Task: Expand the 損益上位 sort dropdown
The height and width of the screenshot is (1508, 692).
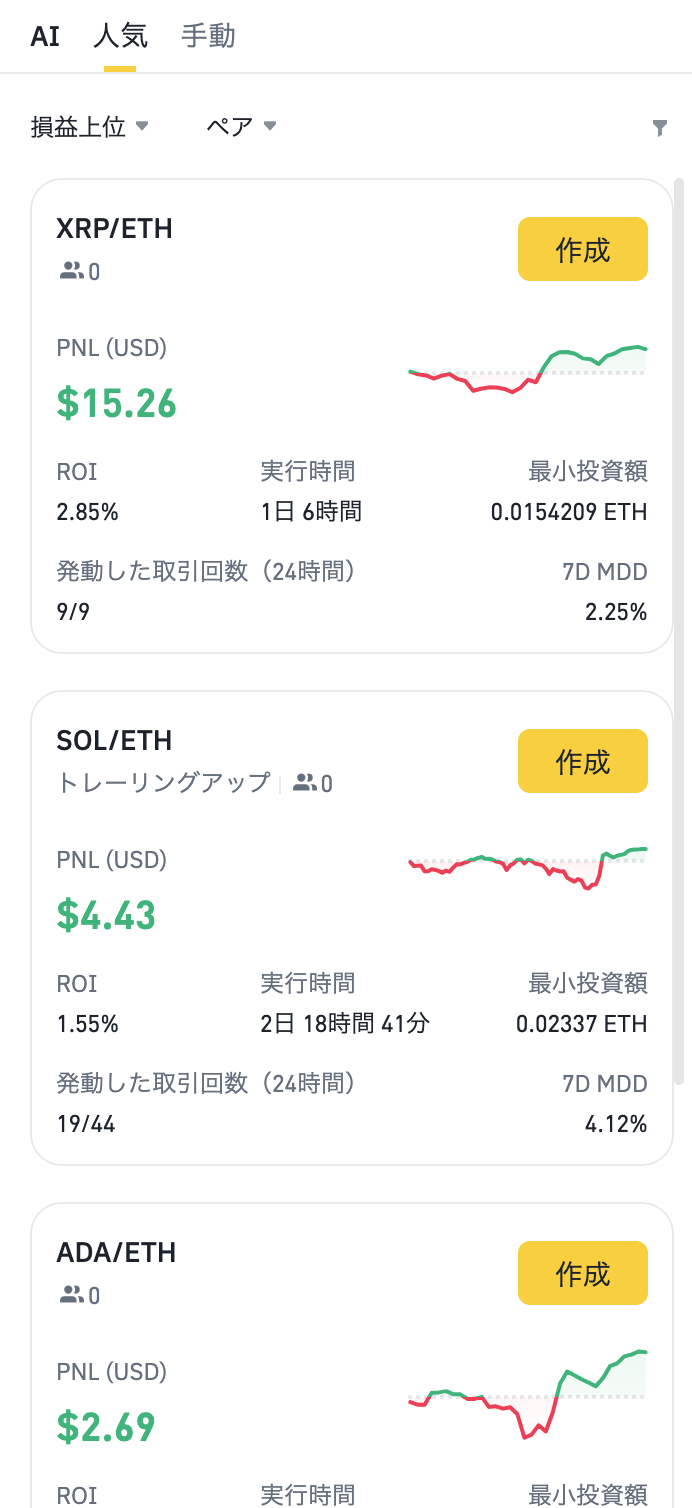Action: click(x=89, y=127)
